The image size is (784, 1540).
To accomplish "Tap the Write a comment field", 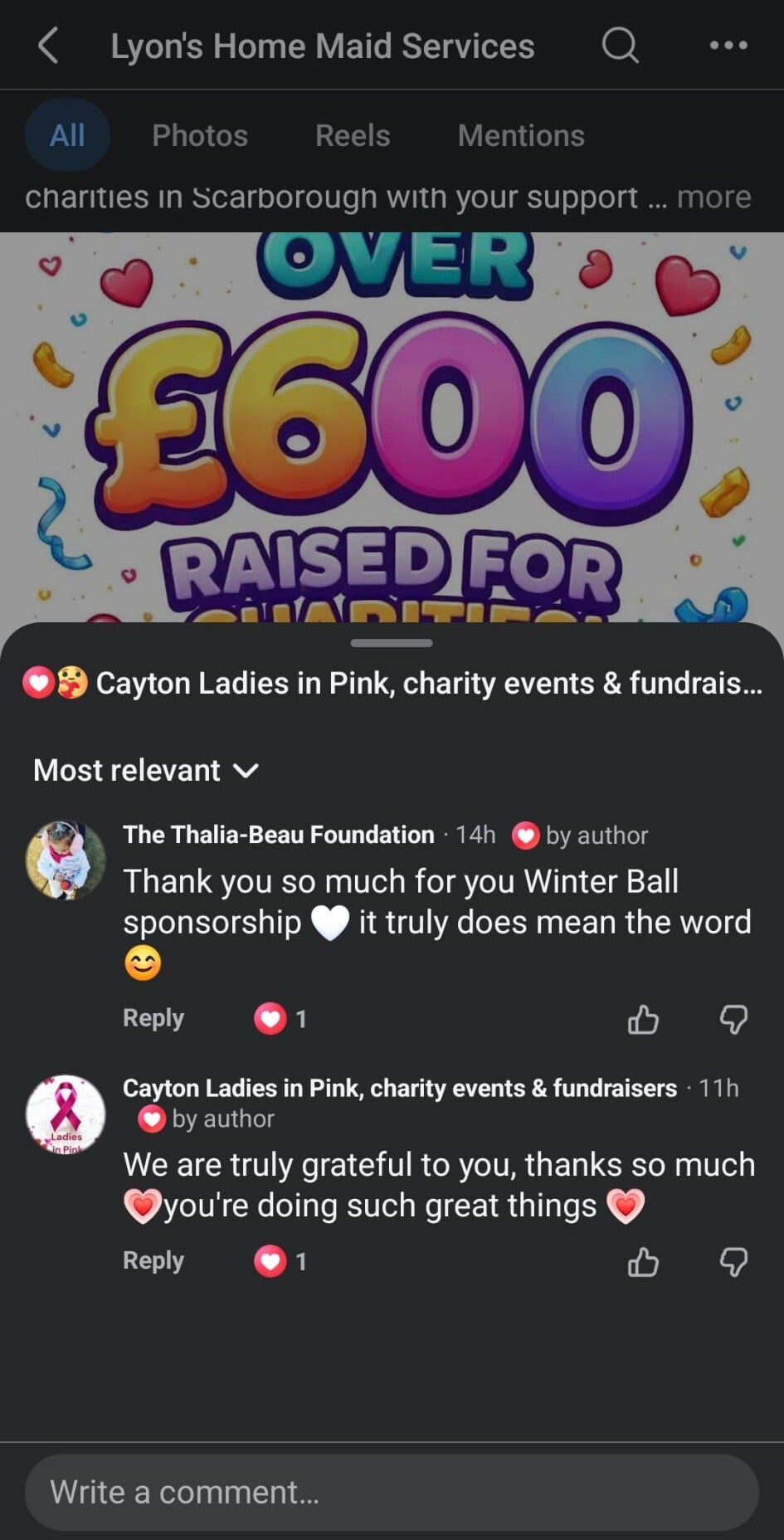I will [x=392, y=1492].
